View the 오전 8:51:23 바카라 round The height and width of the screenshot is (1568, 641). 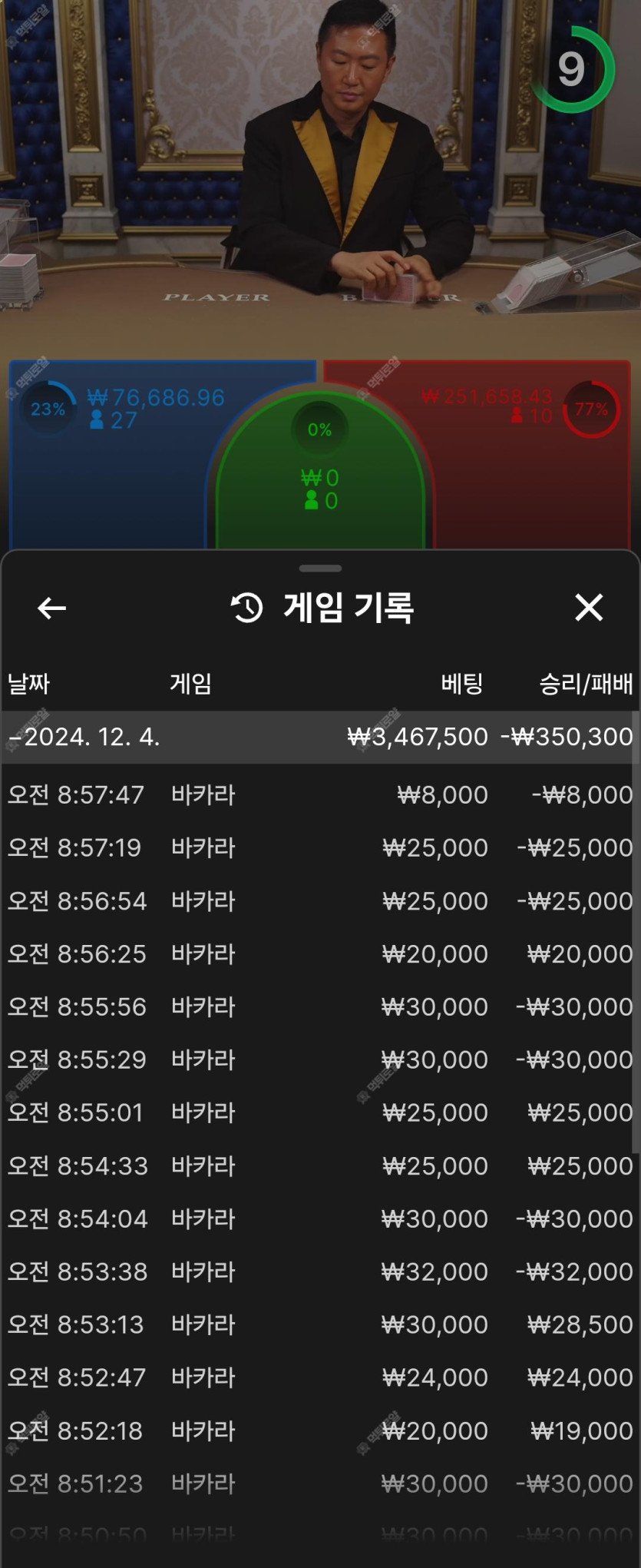pos(319,1483)
